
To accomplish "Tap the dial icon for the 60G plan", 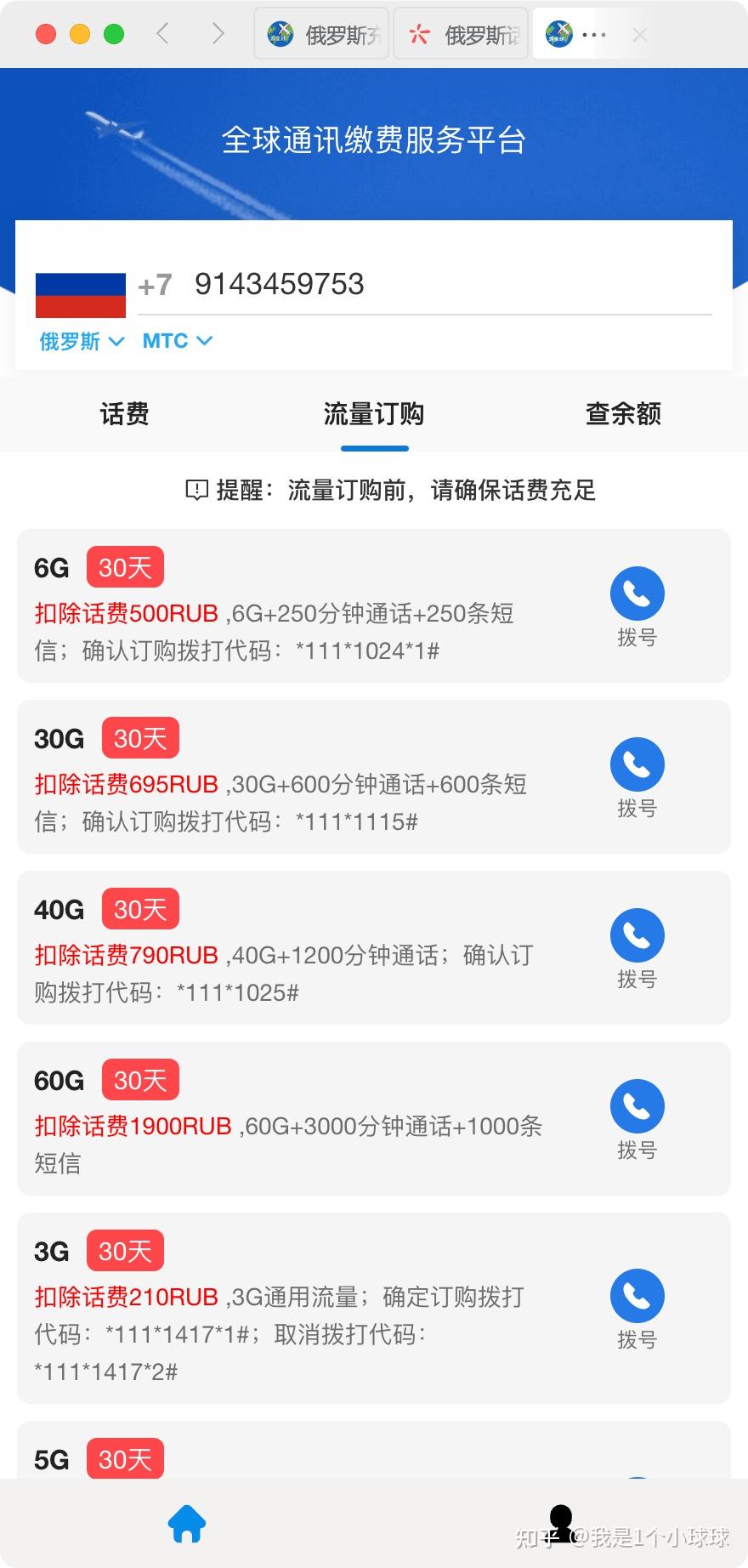I will pyautogui.click(x=637, y=1106).
